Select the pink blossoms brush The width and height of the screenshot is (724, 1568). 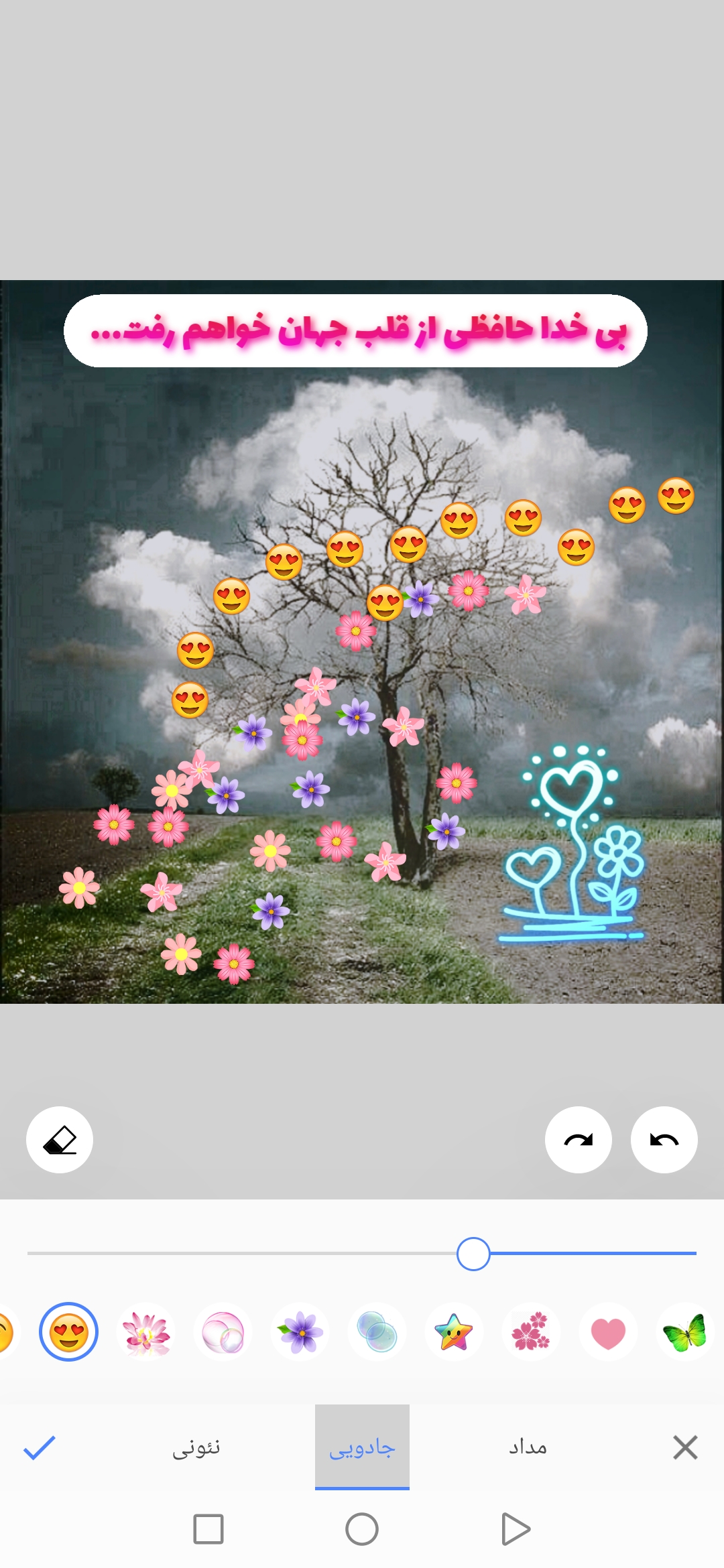click(x=531, y=1332)
